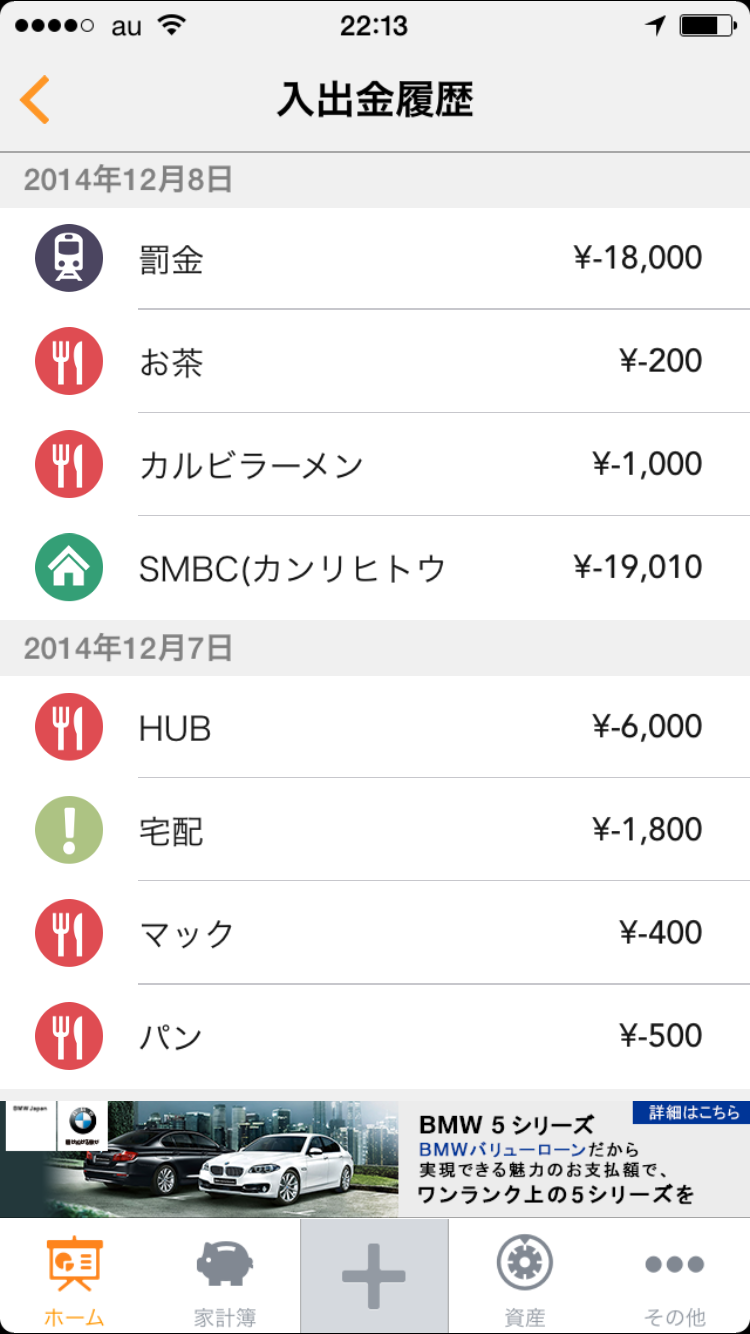View the HUB transaction details
Image resolution: width=750 pixels, height=1334 pixels.
click(x=375, y=727)
